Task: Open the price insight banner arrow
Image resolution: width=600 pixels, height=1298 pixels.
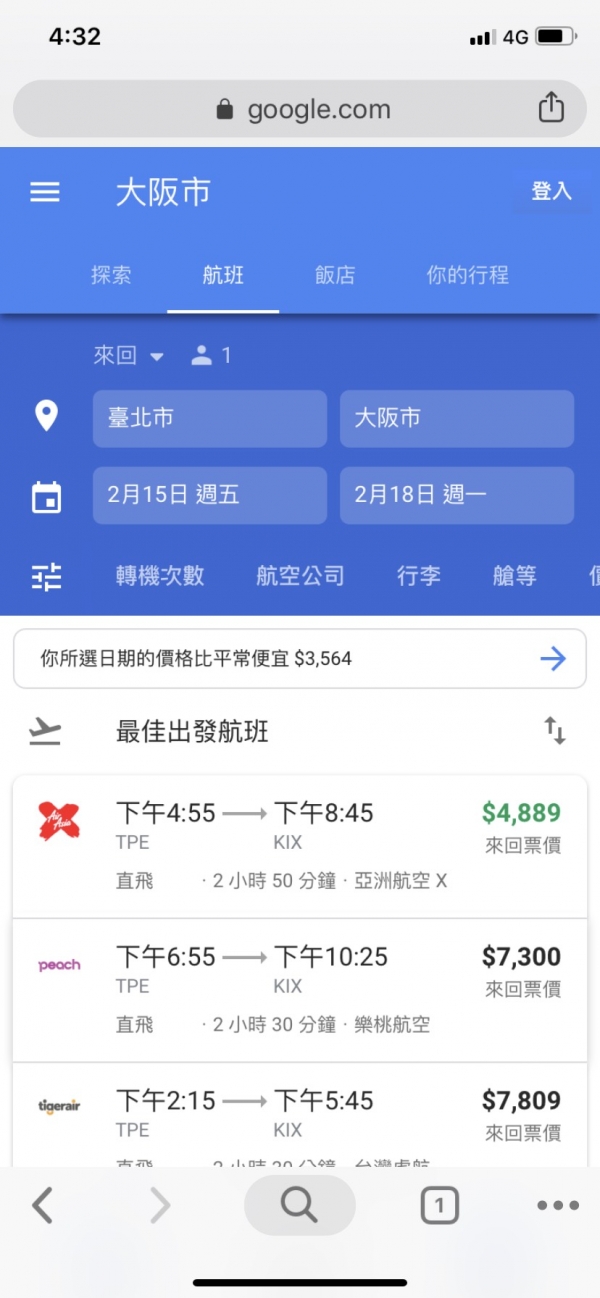Action: 552,658
